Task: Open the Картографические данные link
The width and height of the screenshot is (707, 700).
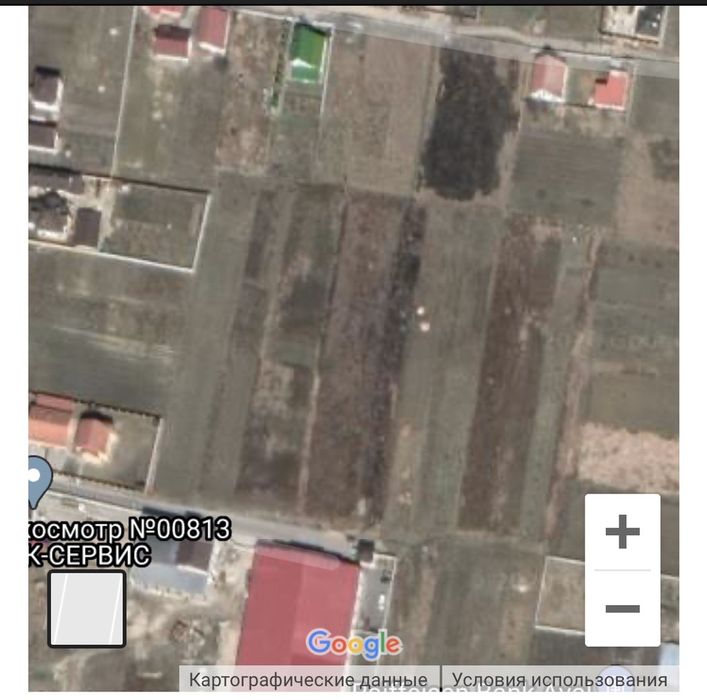Action: pos(308,679)
